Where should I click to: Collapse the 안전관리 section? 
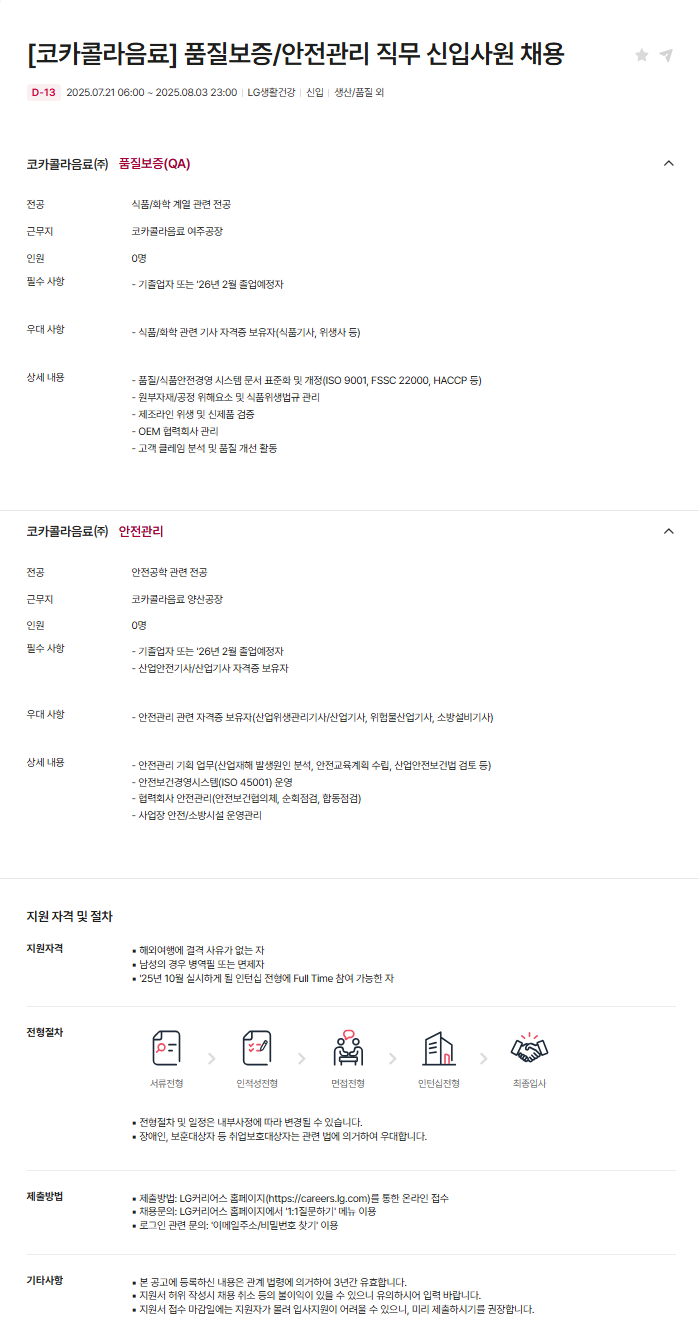tap(669, 531)
